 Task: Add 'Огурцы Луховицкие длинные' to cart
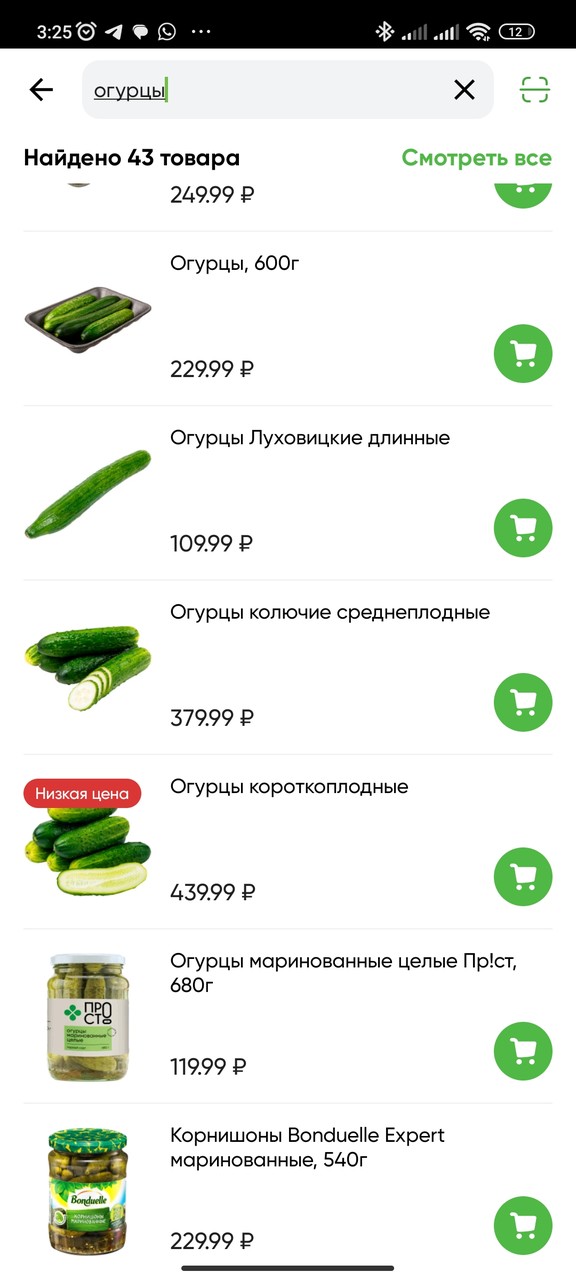tap(523, 527)
